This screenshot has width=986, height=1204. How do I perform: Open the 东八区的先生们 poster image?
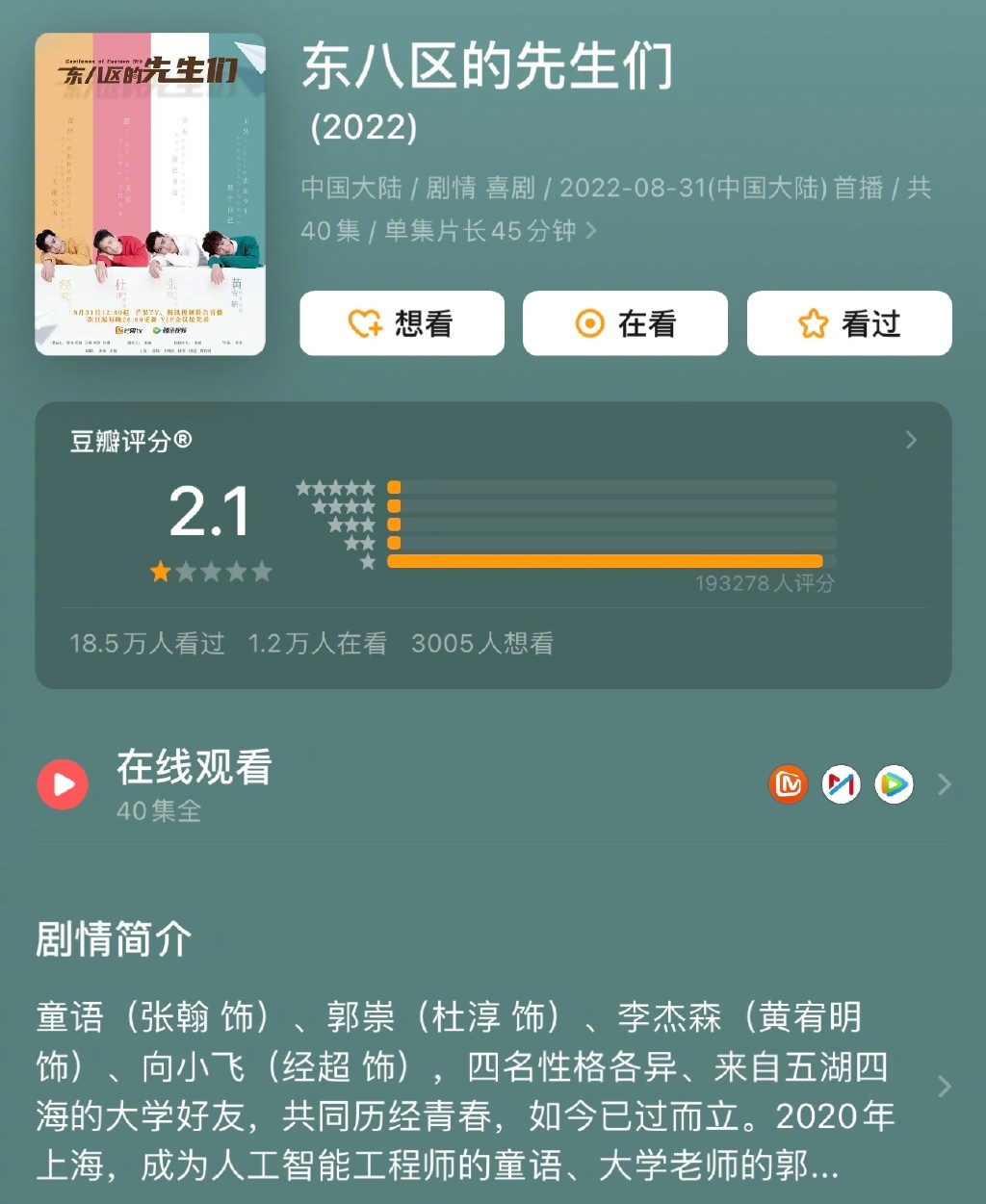150,194
